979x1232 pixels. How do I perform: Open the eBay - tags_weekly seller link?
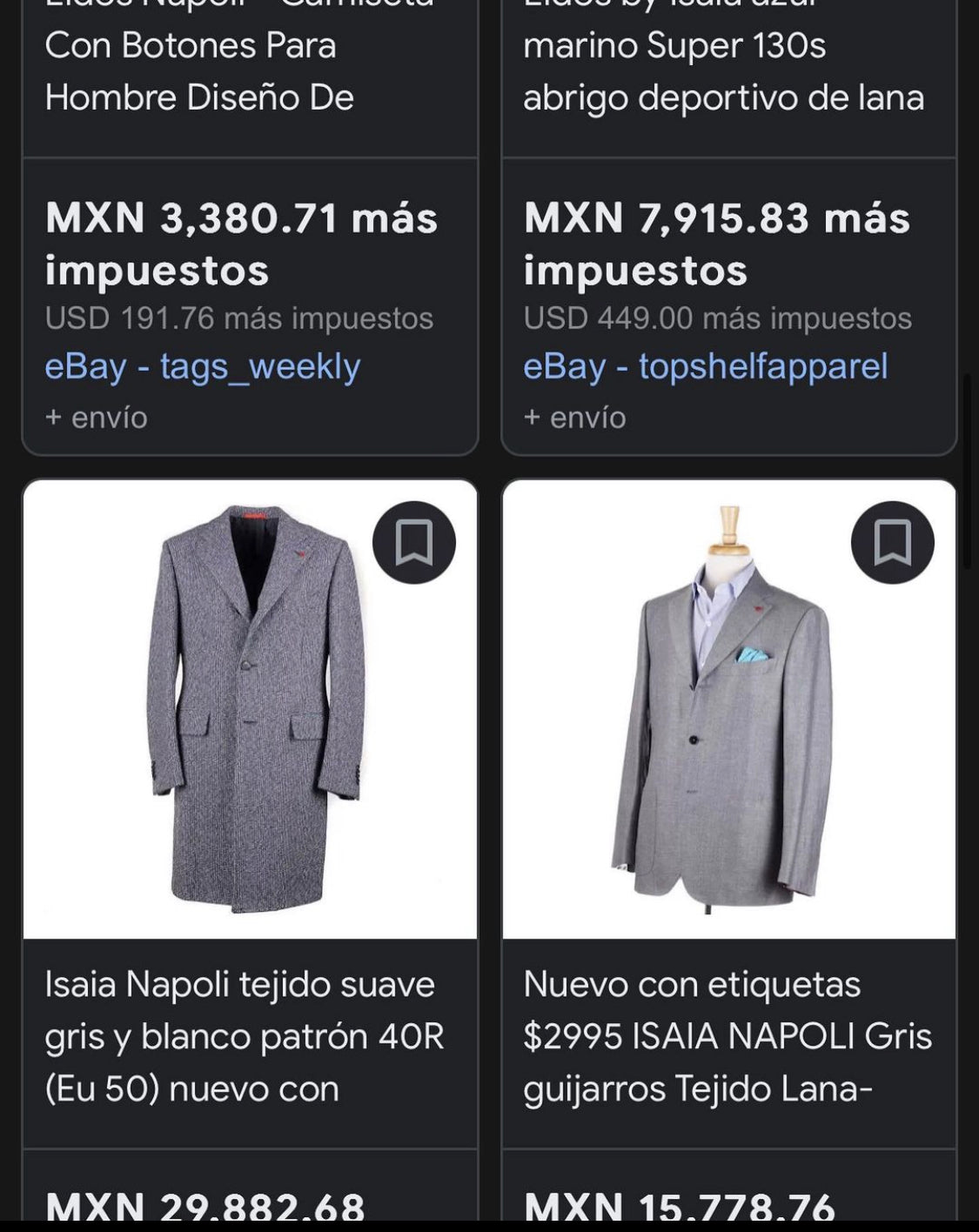[x=202, y=366]
